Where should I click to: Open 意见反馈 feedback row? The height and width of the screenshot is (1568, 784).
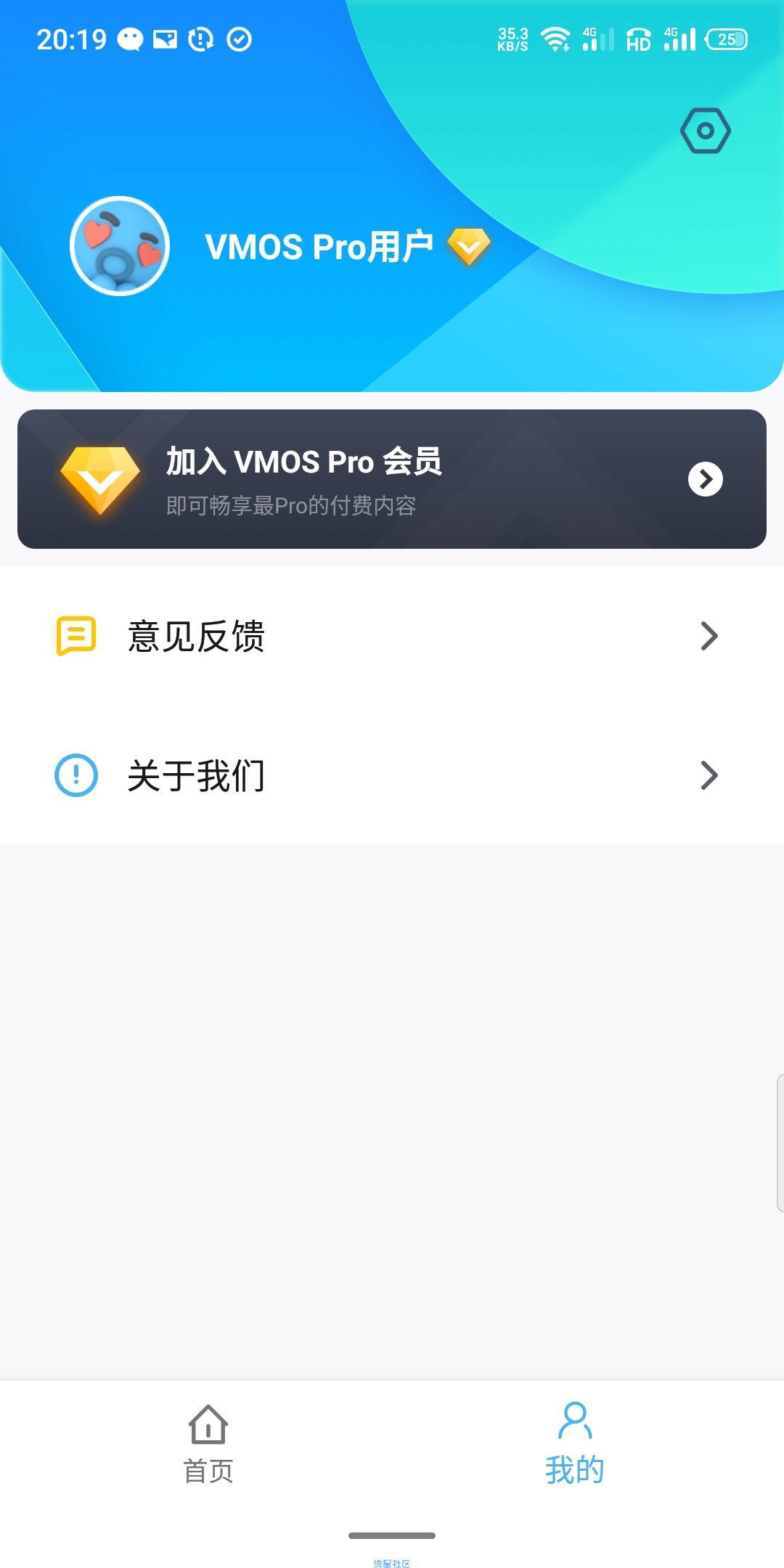[x=392, y=636]
